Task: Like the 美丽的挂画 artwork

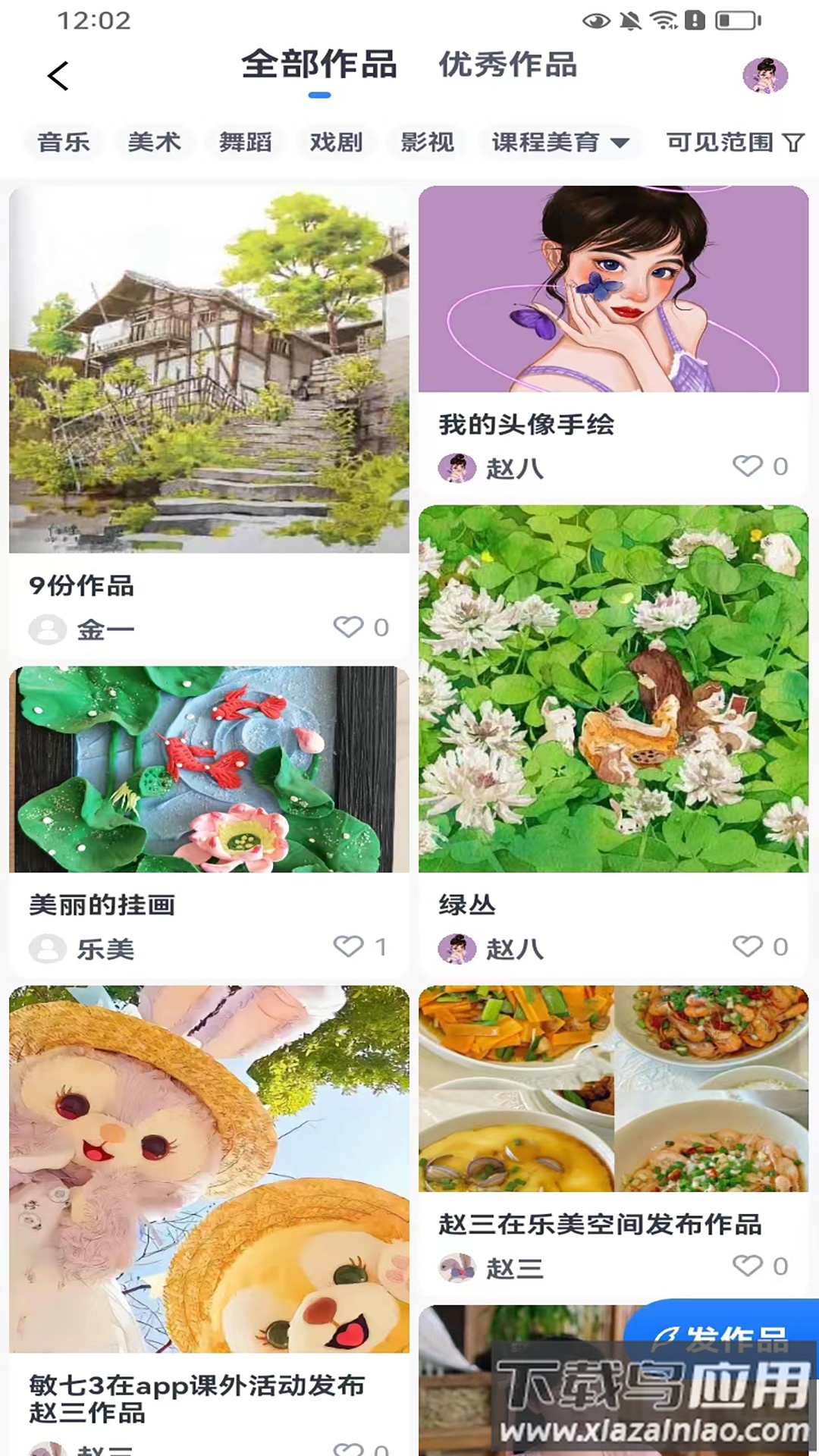Action: (x=349, y=946)
